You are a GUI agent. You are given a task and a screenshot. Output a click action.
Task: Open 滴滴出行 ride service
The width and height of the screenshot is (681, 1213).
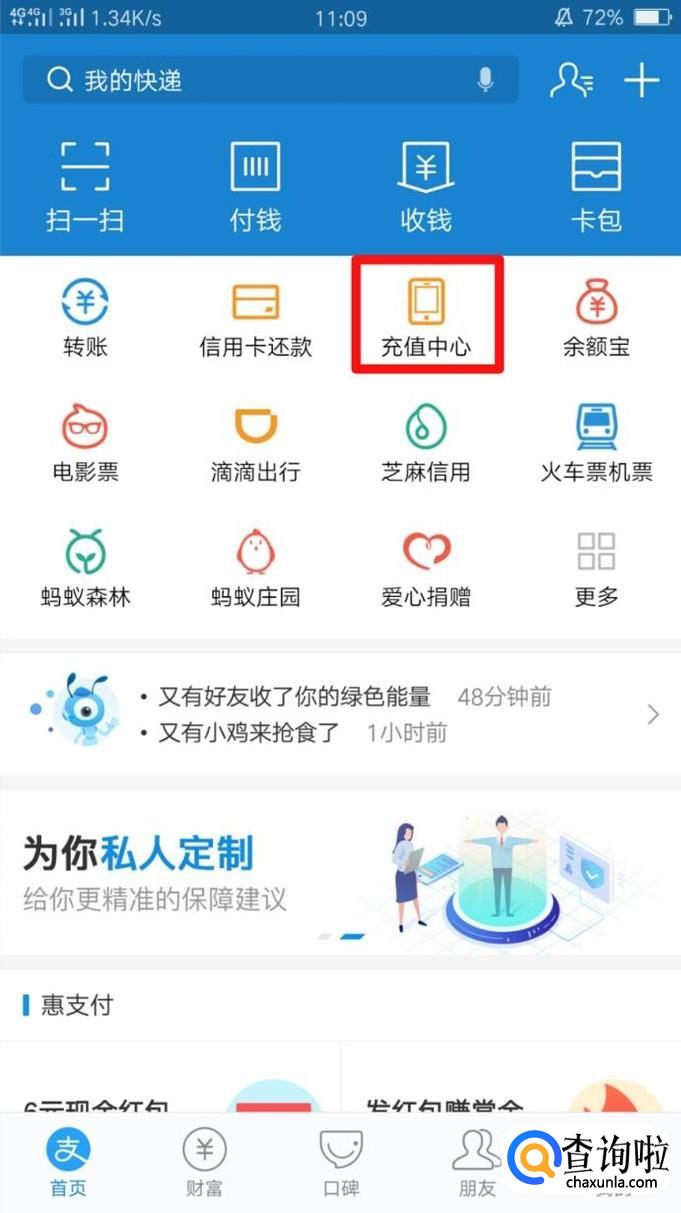tap(256, 444)
